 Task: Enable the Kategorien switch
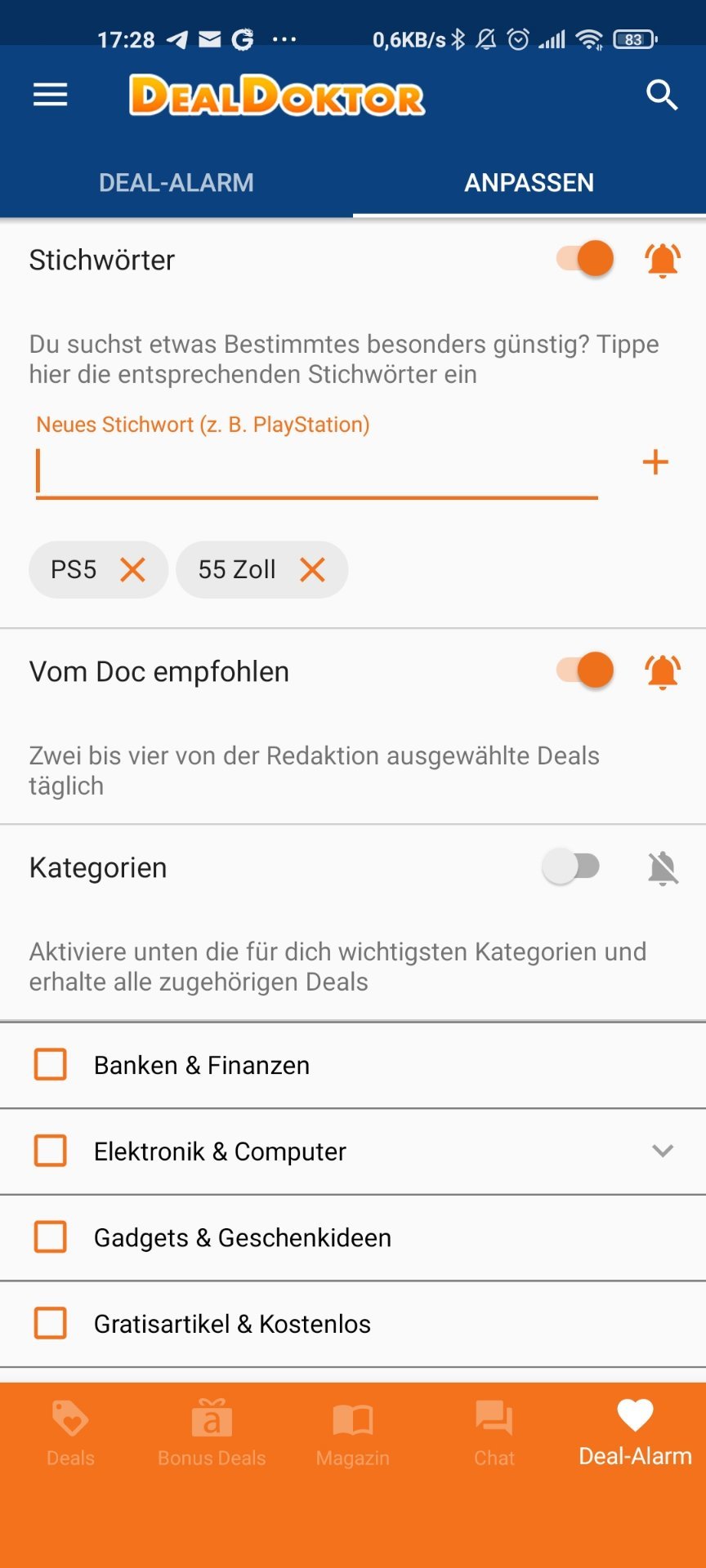[571, 866]
